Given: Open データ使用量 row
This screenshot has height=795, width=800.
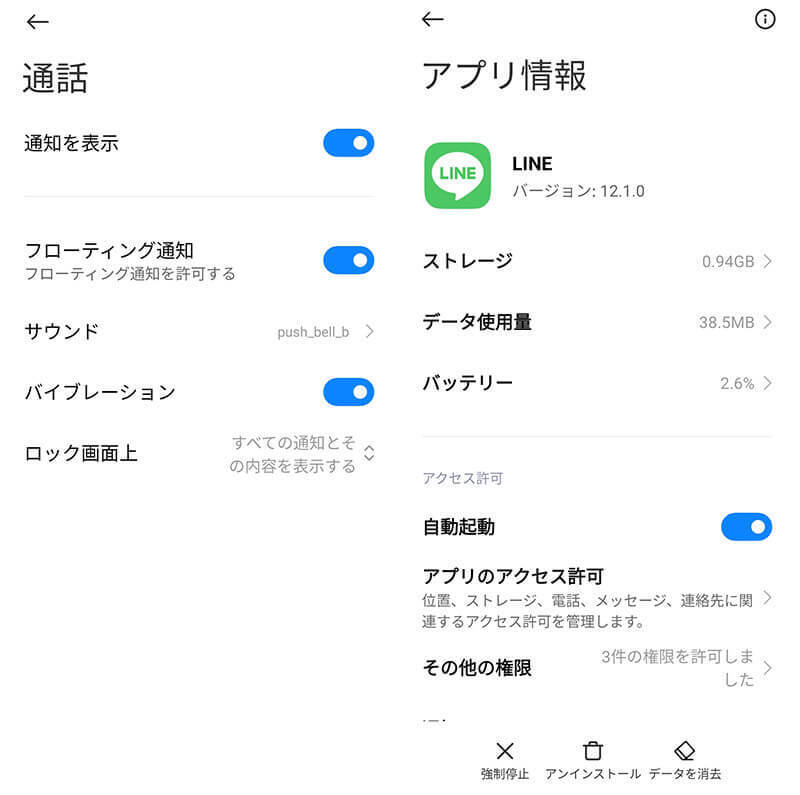Looking at the screenshot, I should 597,322.
